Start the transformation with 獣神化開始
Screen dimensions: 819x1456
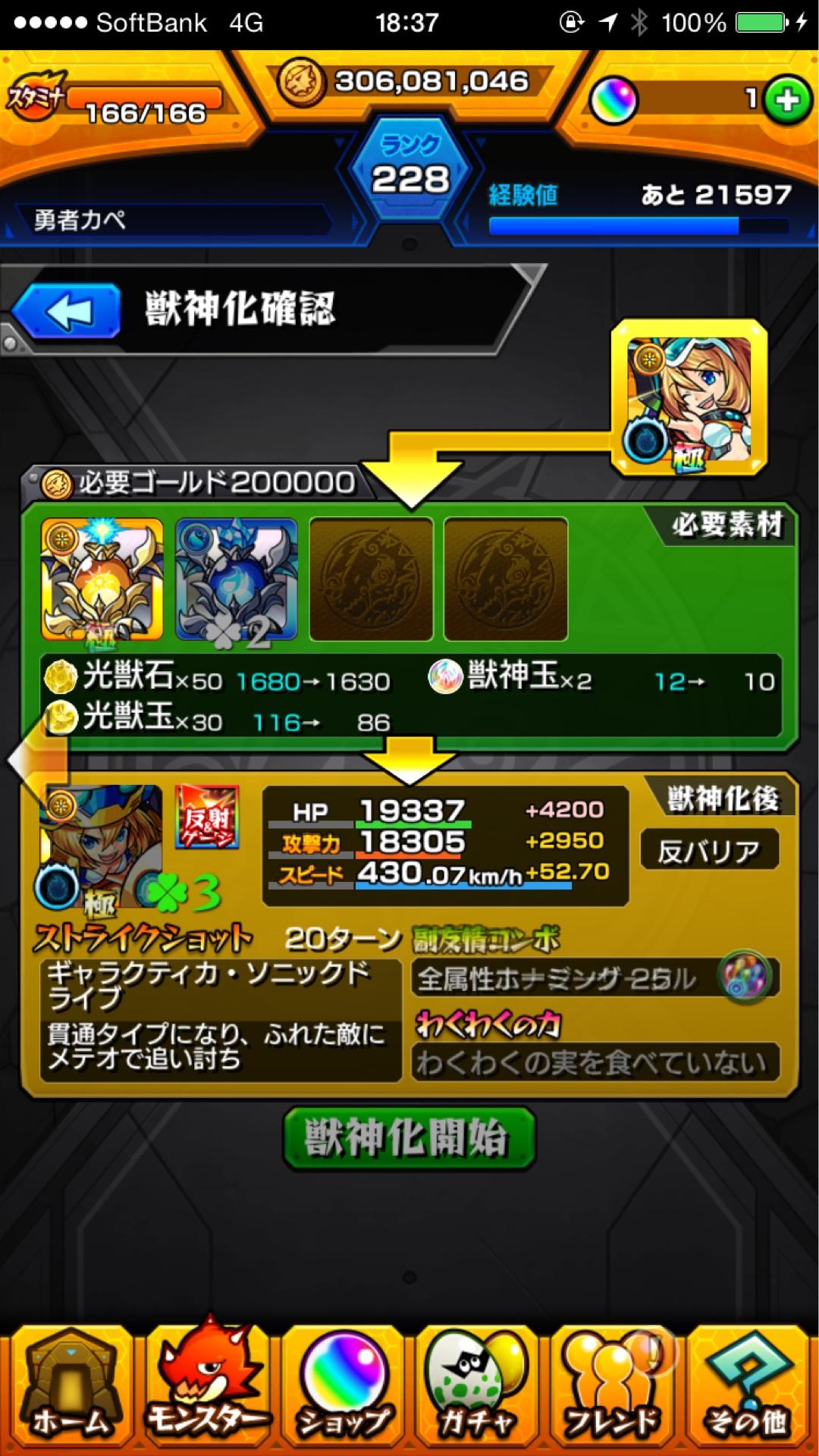coord(409,1137)
